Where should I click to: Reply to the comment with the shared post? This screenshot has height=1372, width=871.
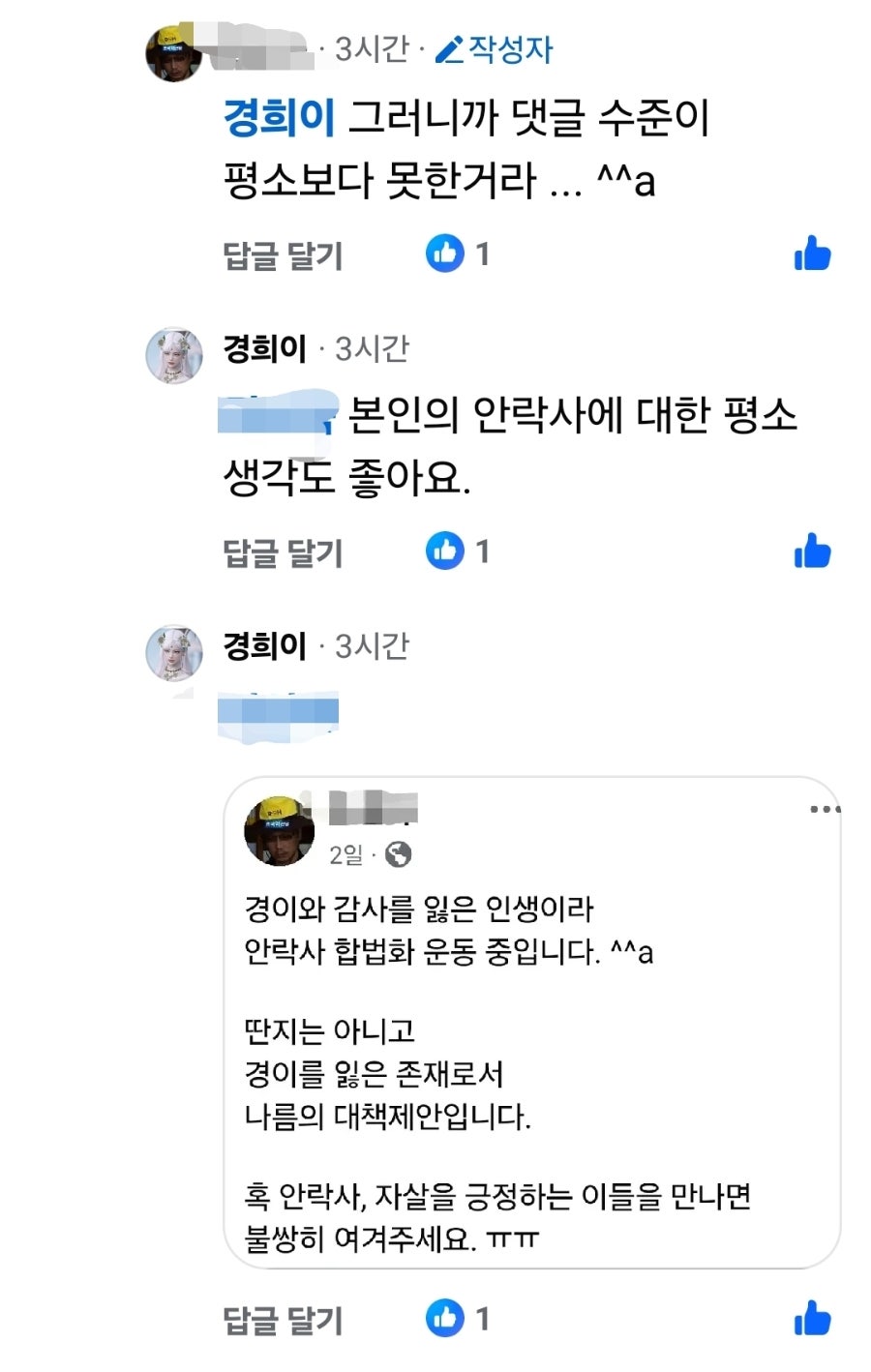tap(283, 1320)
